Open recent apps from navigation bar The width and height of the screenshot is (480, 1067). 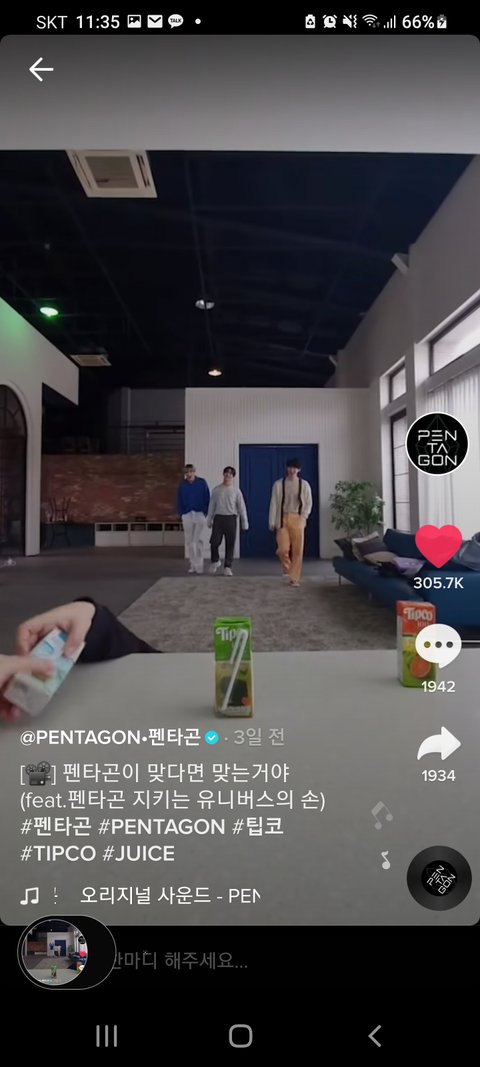click(106, 1036)
